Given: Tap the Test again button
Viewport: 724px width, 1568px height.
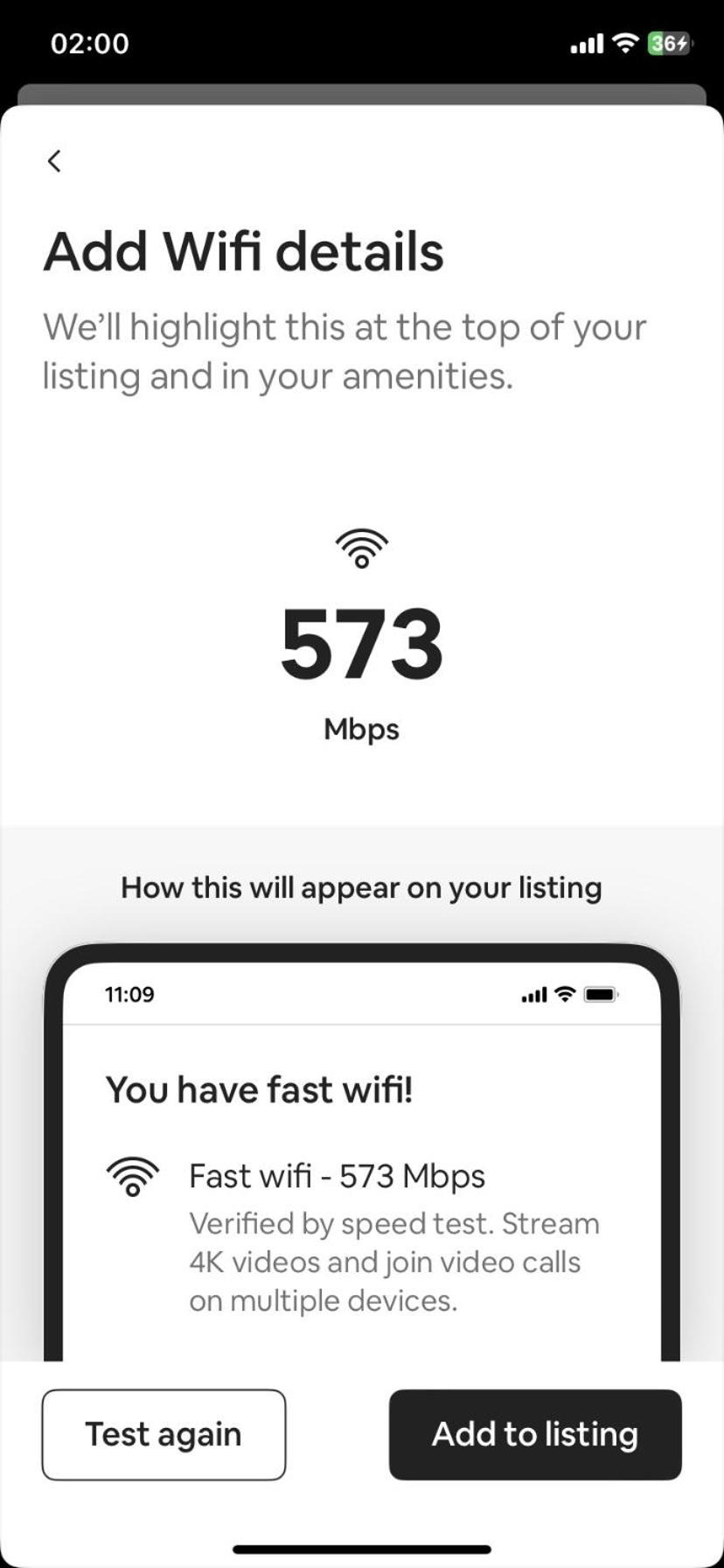Looking at the screenshot, I should point(164,1434).
